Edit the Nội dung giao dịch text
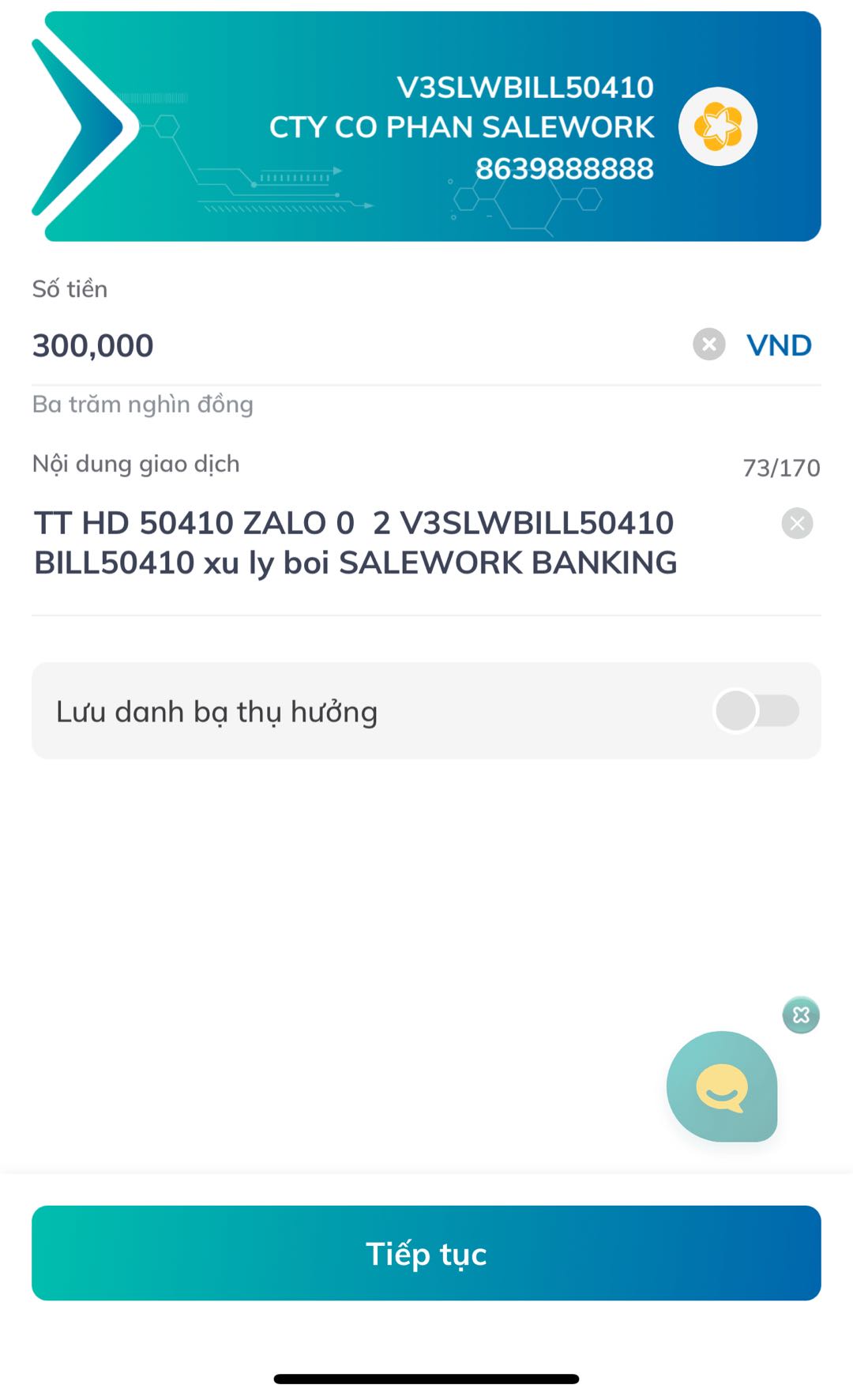Viewport: 853px width, 1400px height. [355, 543]
